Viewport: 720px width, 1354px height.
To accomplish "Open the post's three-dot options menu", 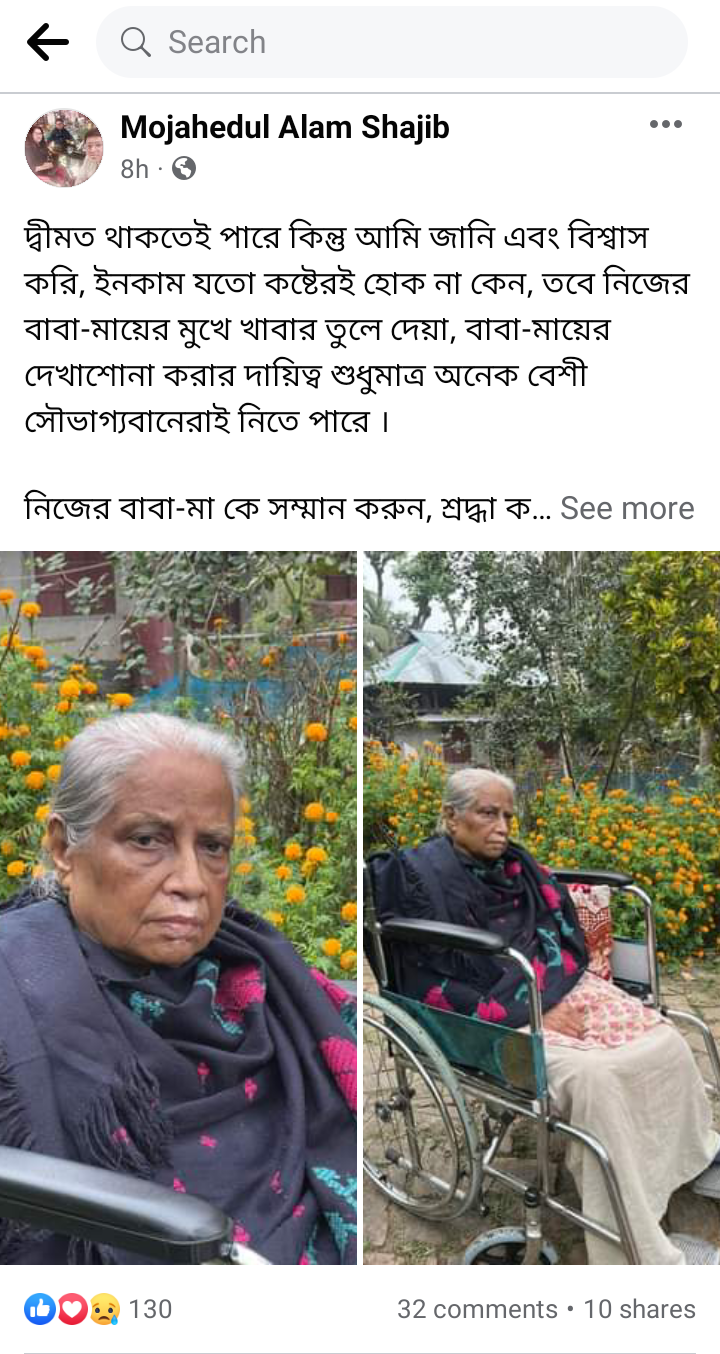I will (665, 125).
